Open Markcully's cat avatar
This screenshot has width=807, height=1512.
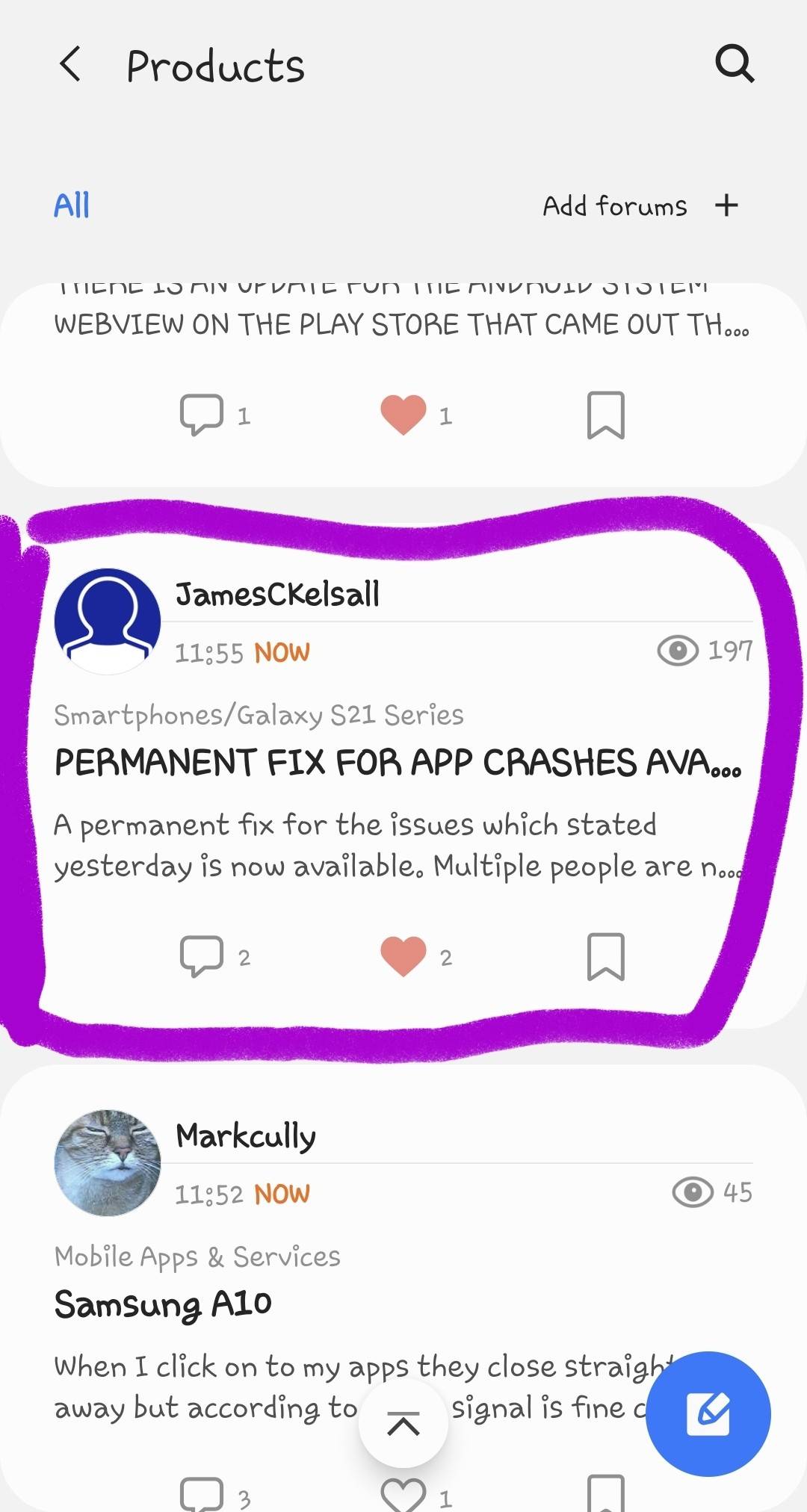108,1162
